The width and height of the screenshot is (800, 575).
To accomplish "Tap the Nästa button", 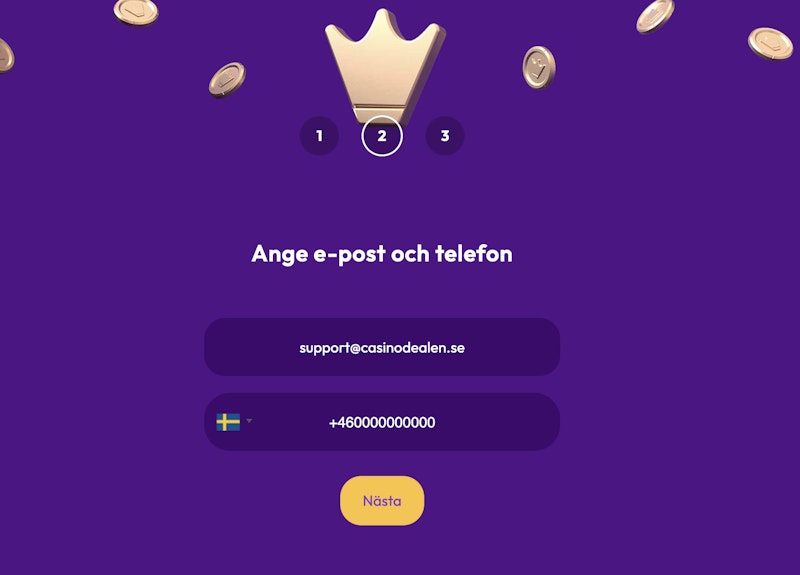I will 381,501.
